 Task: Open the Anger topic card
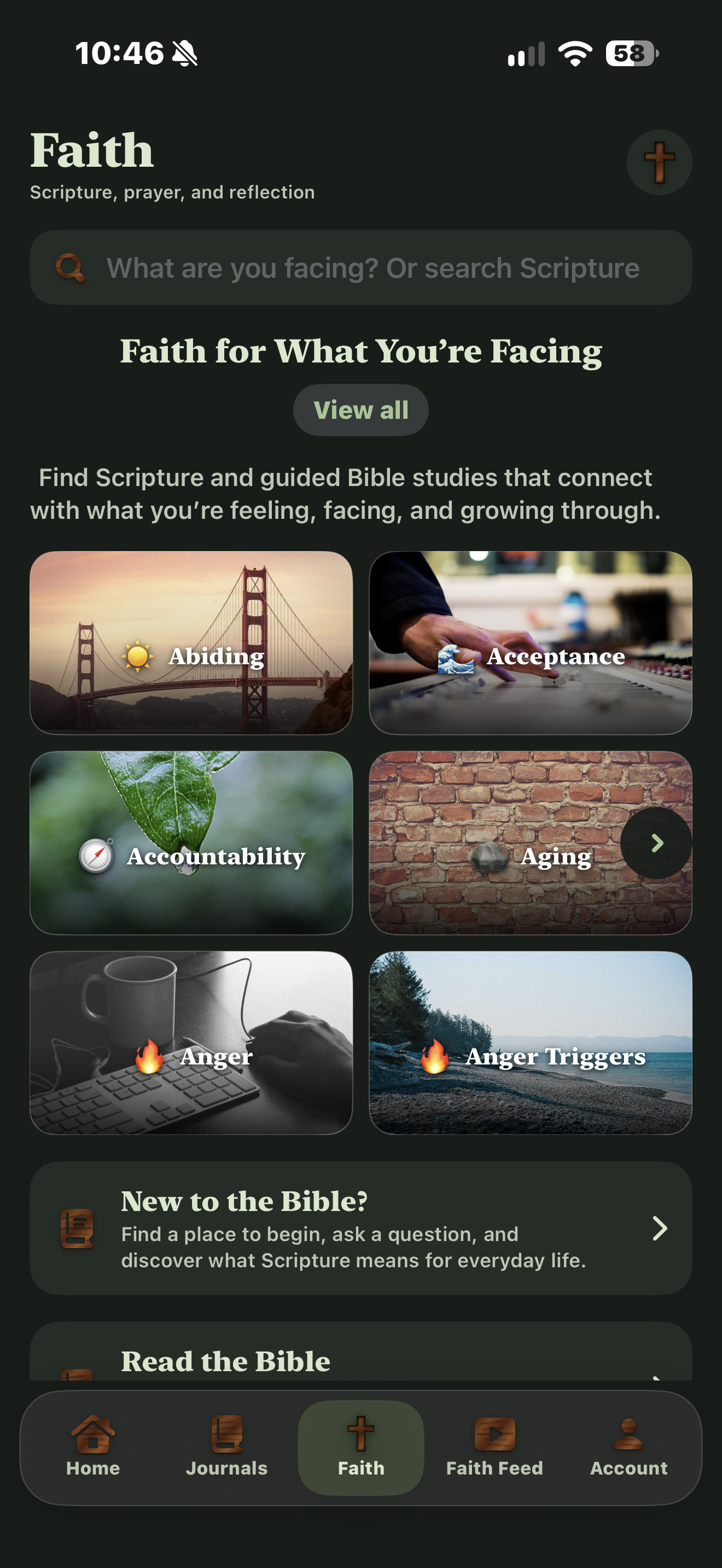(x=191, y=1043)
